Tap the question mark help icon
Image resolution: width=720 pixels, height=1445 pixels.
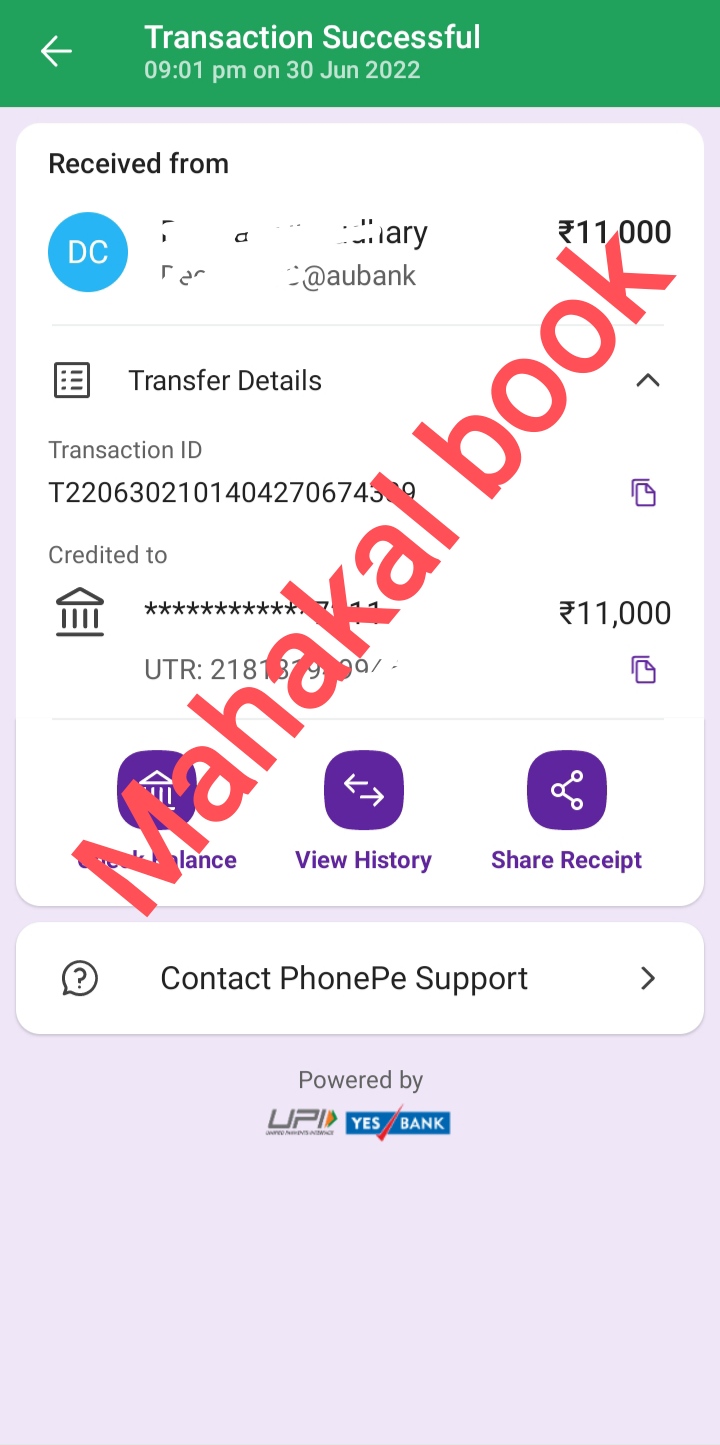(79, 978)
